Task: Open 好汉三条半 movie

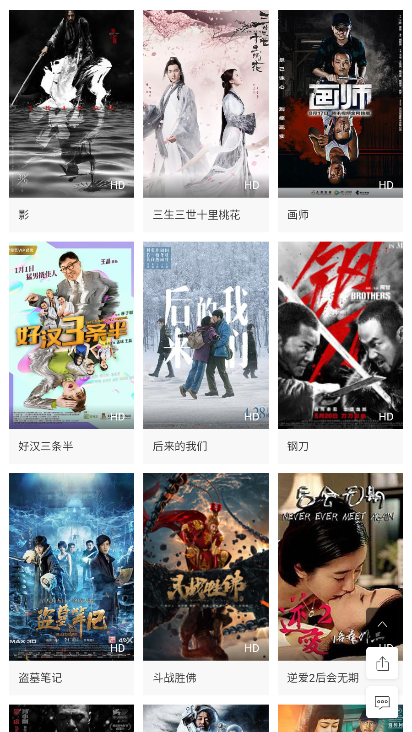Action: (71, 352)
